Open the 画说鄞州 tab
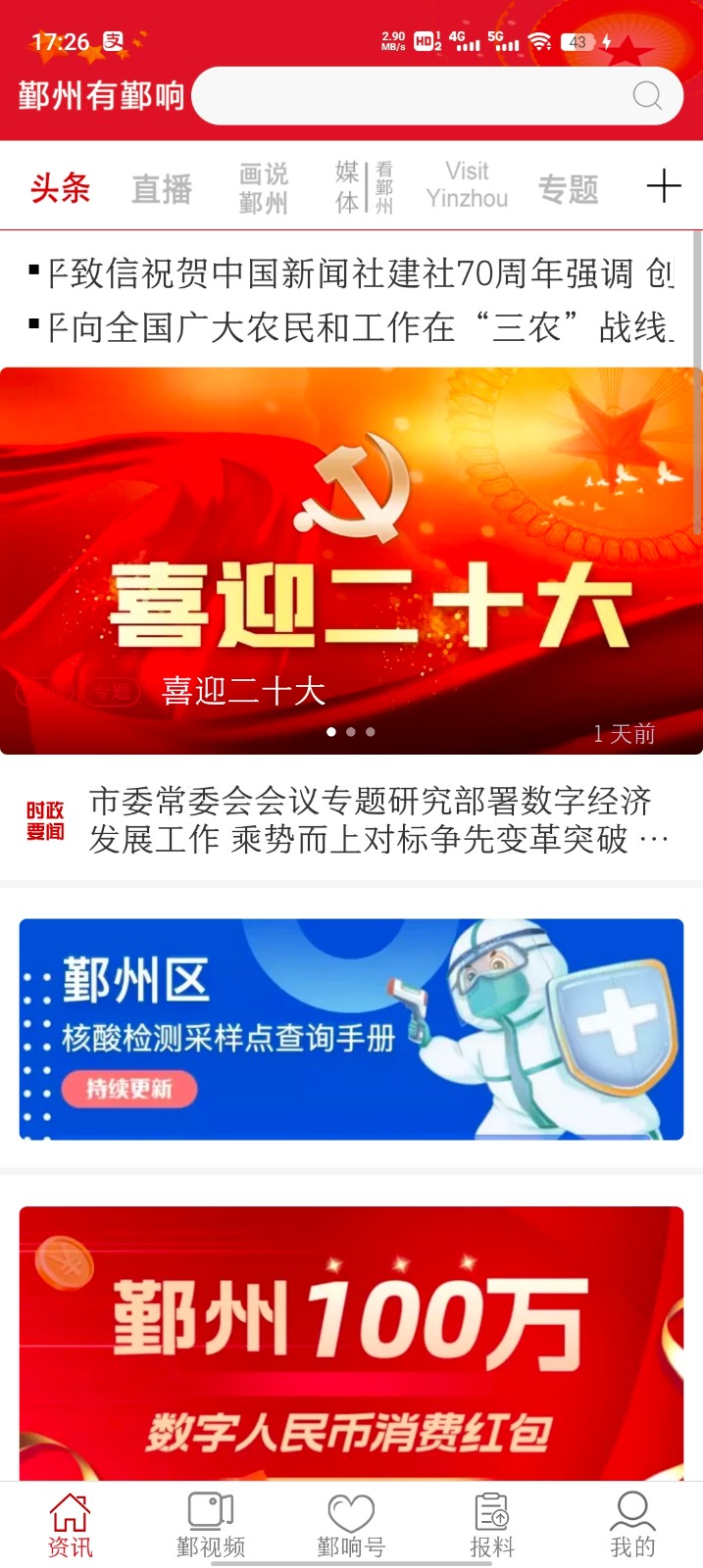 [x=264, y=188]
